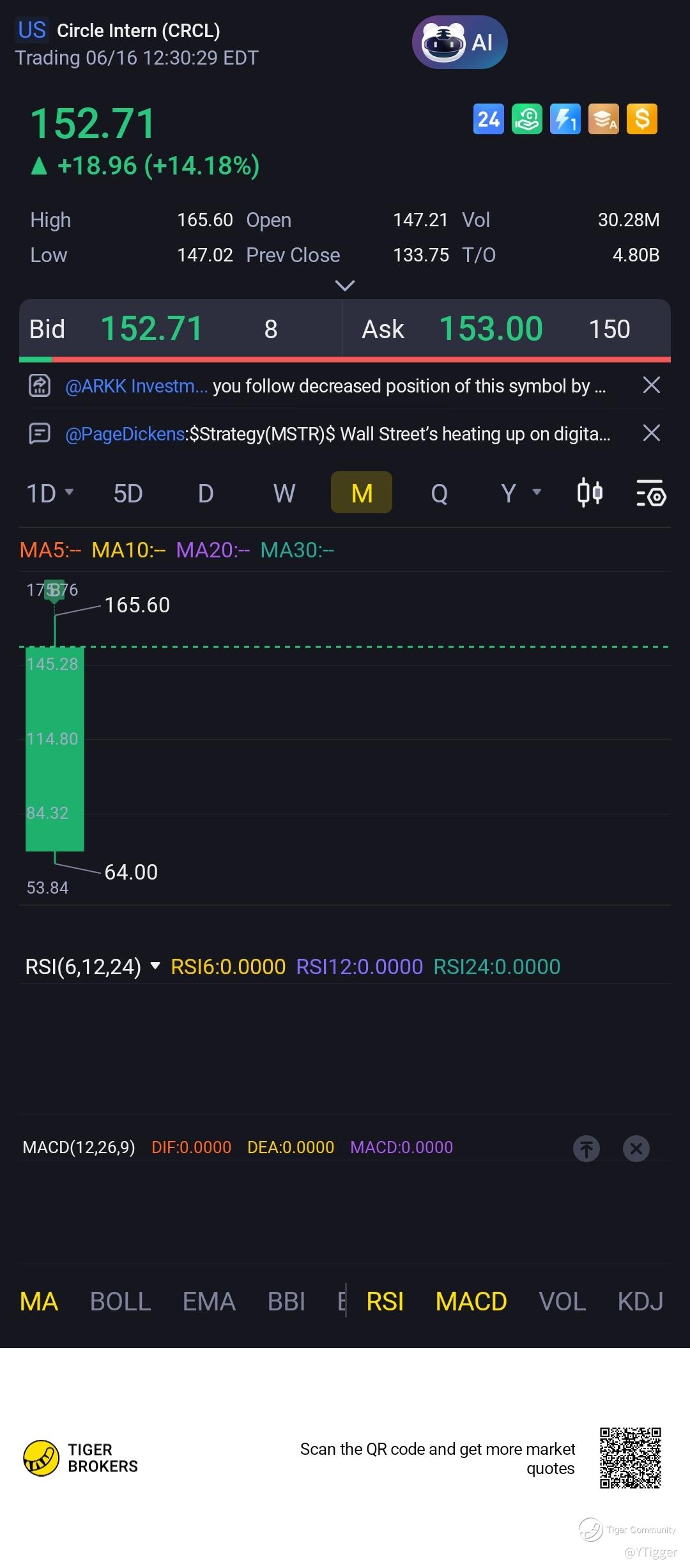This screenshot has height=1568, width=690.
Task: Add the KDJ indicator
Action: [640, 1301]
